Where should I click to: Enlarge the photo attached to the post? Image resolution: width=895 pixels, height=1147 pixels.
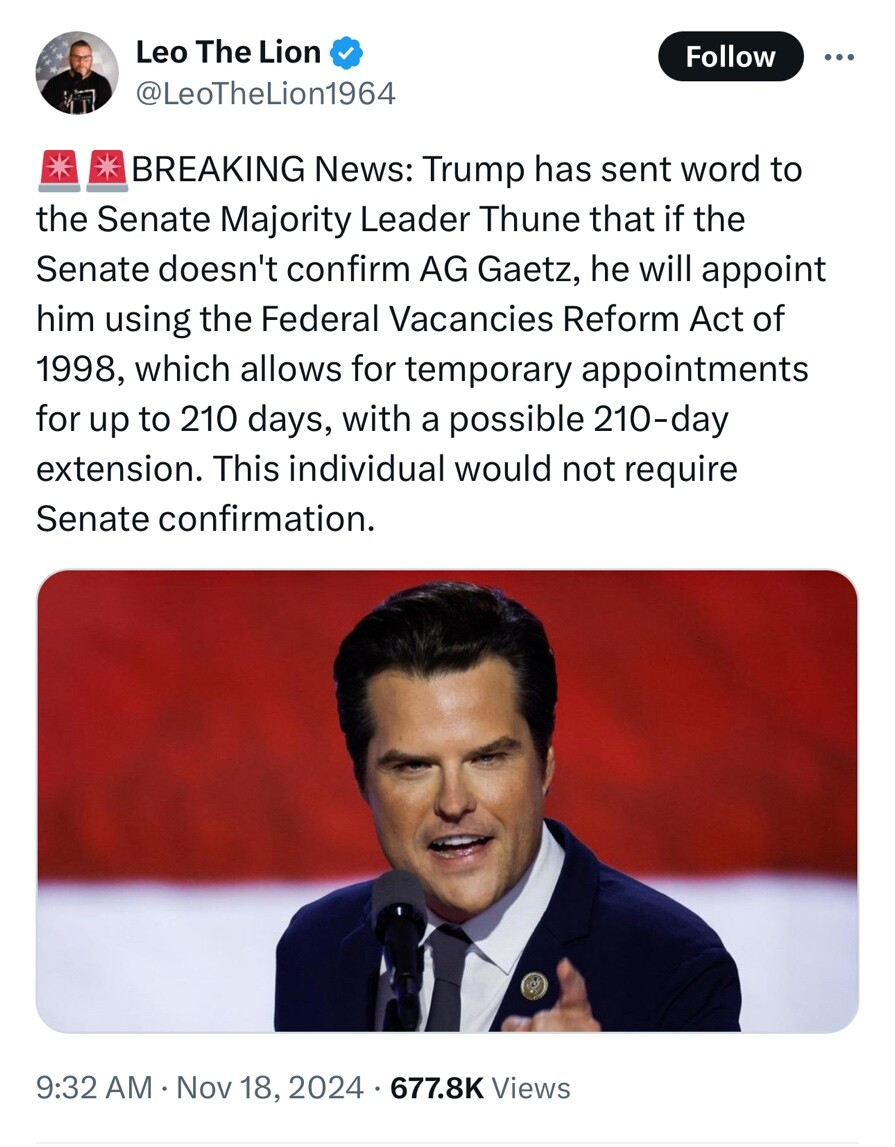click(x=447, y=800)
